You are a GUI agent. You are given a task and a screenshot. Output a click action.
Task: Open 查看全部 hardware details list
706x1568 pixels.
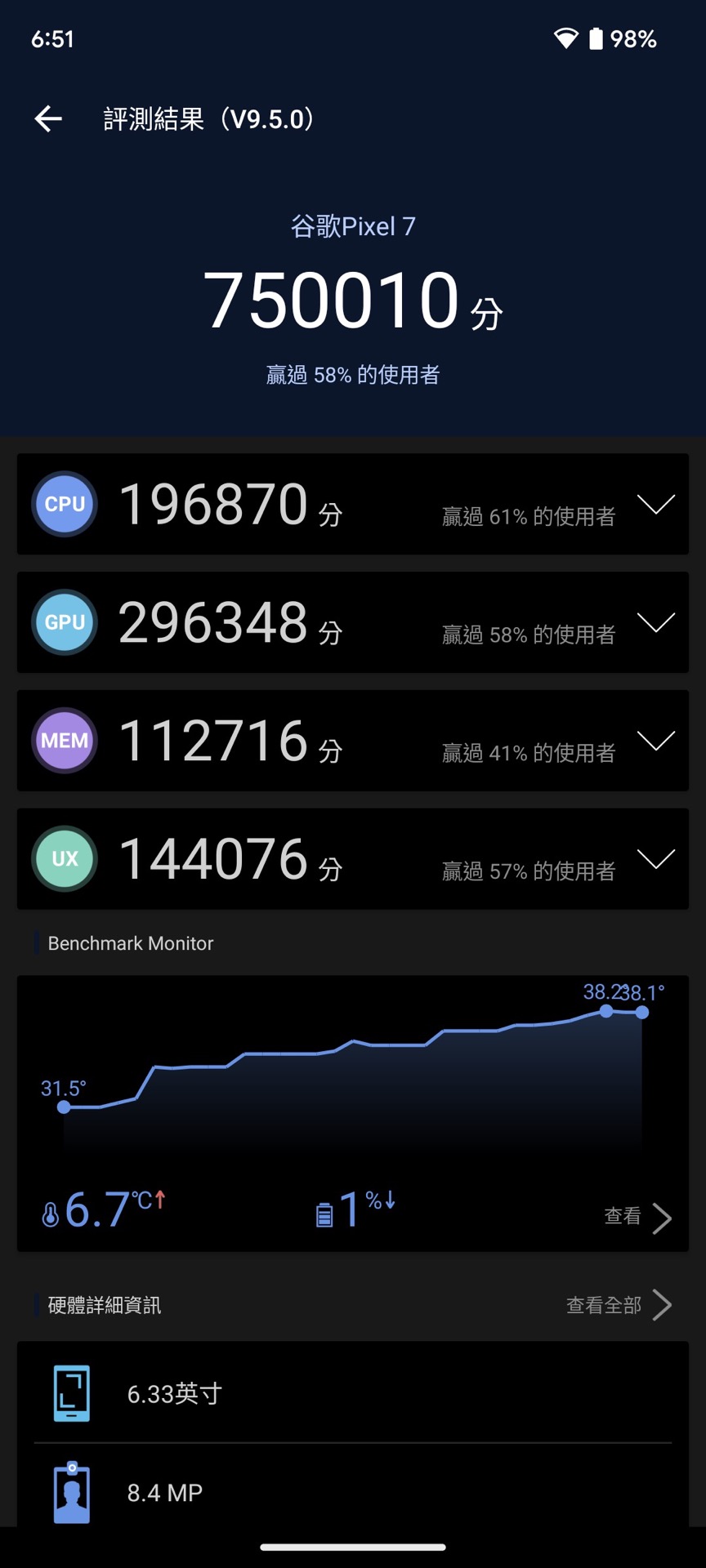(618, 1304)
